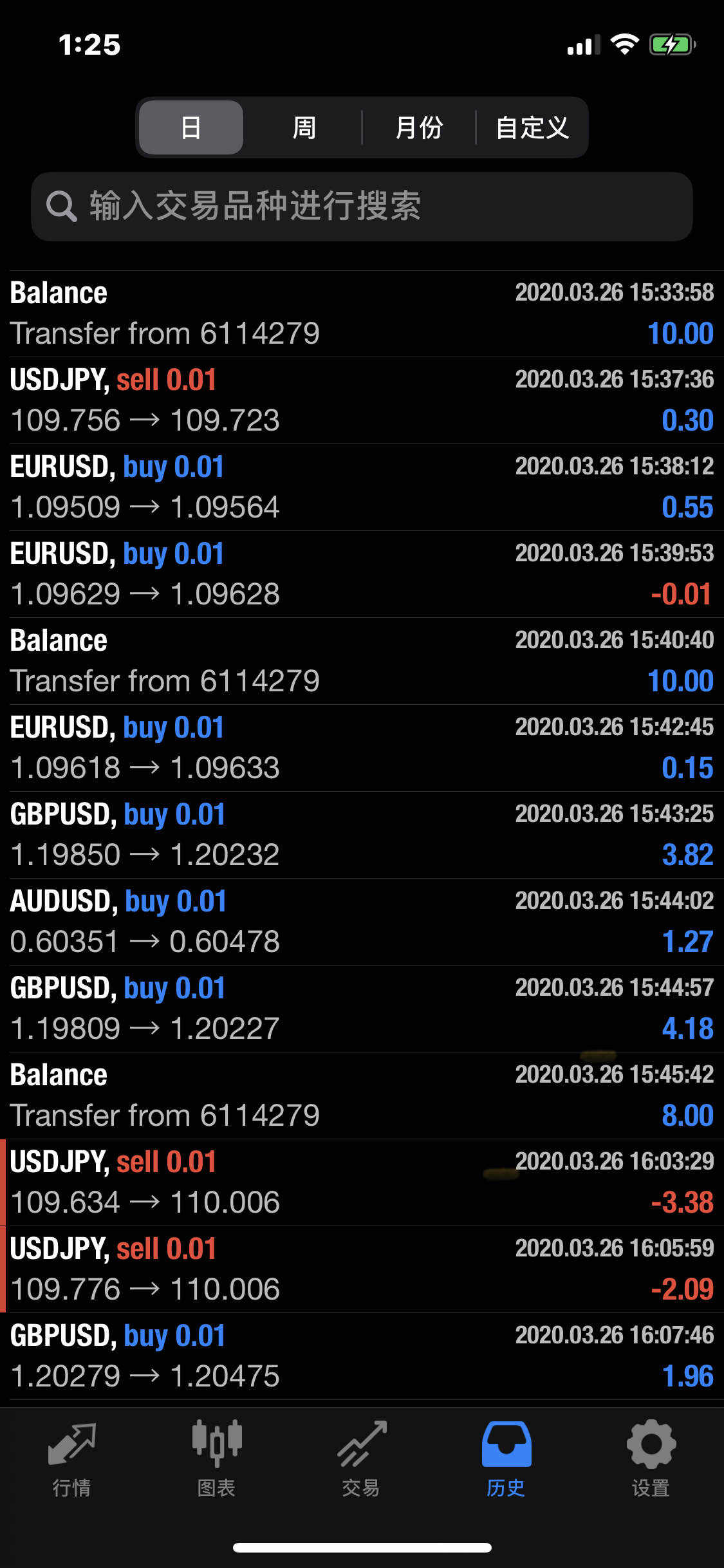Open the USDJPY sell trade with -3.38 loss
This screenshot has width=724, height=1568.
362,1182
